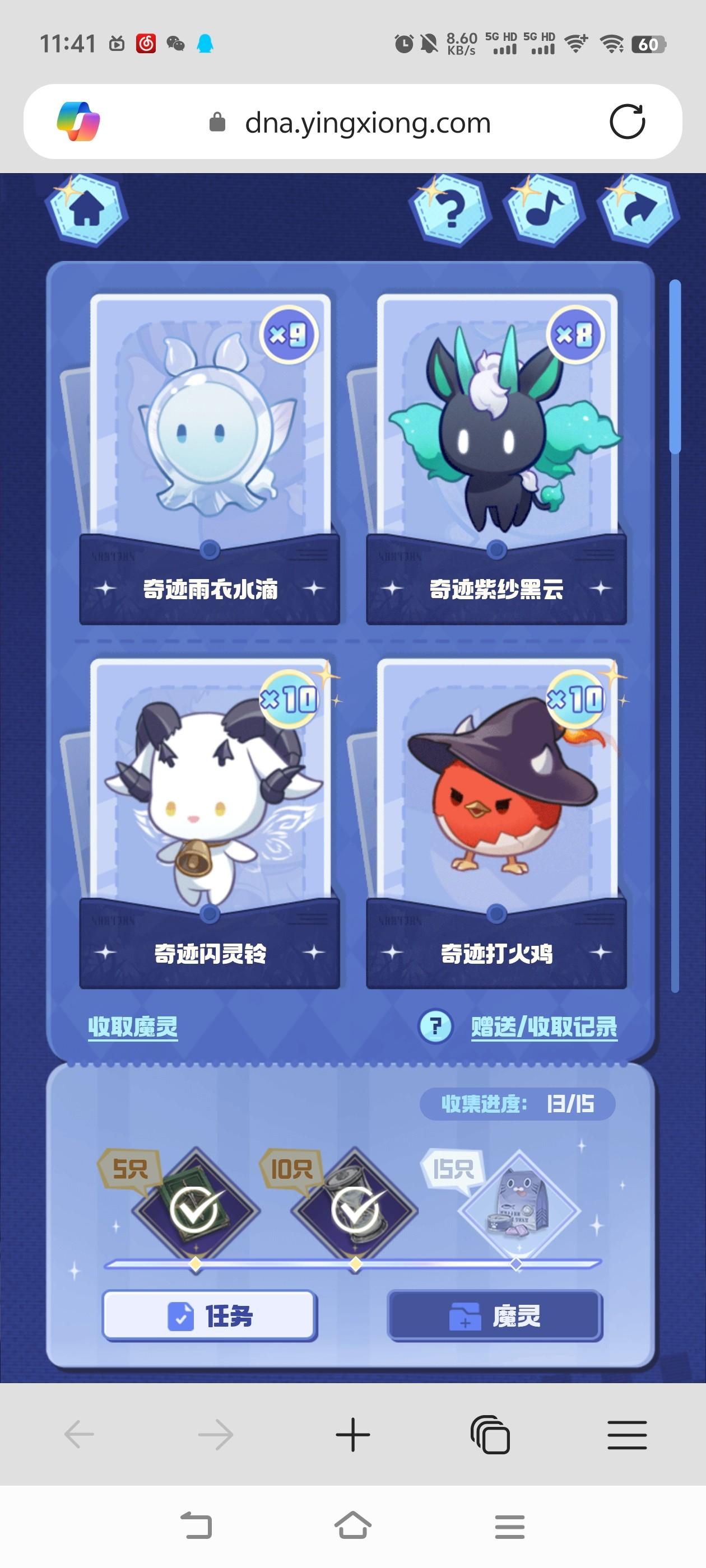
Task: Go to the event home page icon
Action: 86,211
